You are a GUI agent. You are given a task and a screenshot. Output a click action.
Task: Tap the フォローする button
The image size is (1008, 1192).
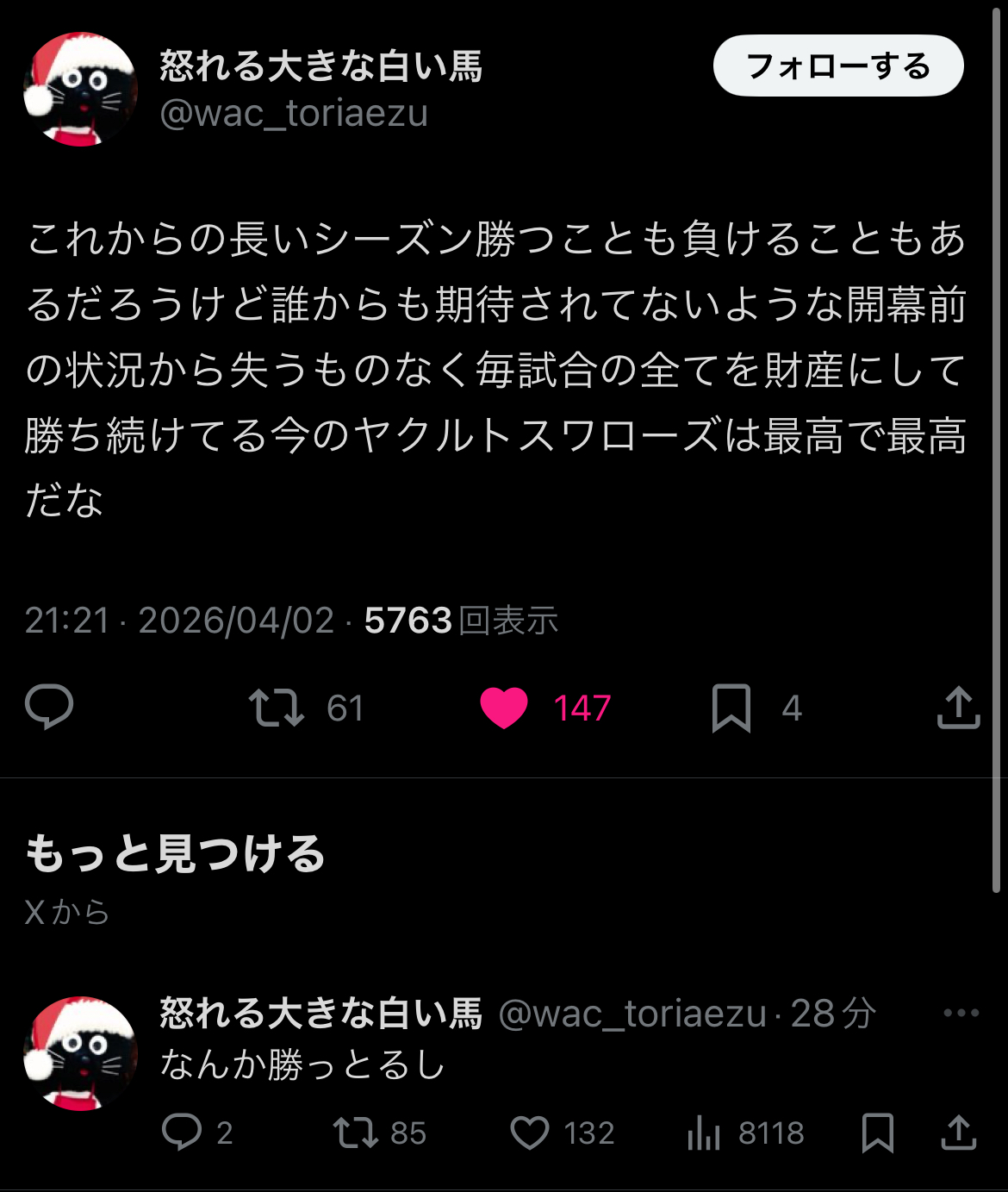click(837, 66)
